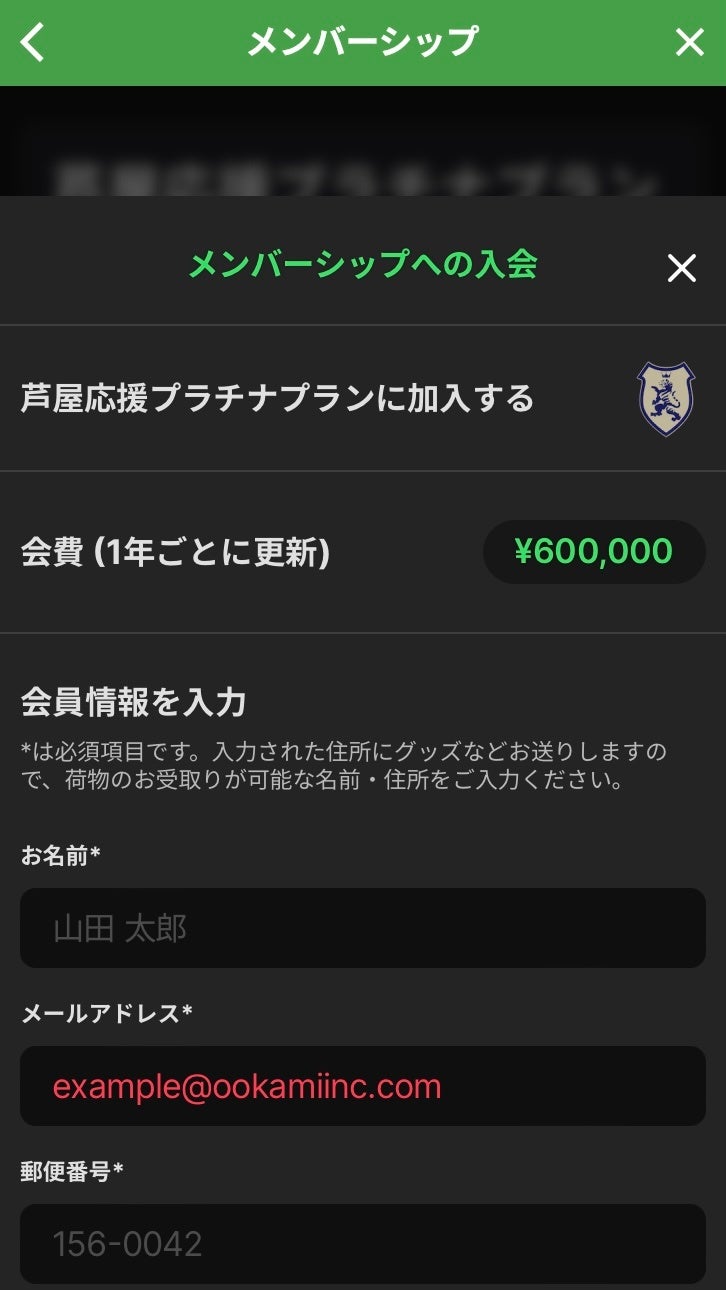Close the メンバーシップ page from the header
The width and height of the screenshot is (726, 1290).
click(x=690, y=43)
